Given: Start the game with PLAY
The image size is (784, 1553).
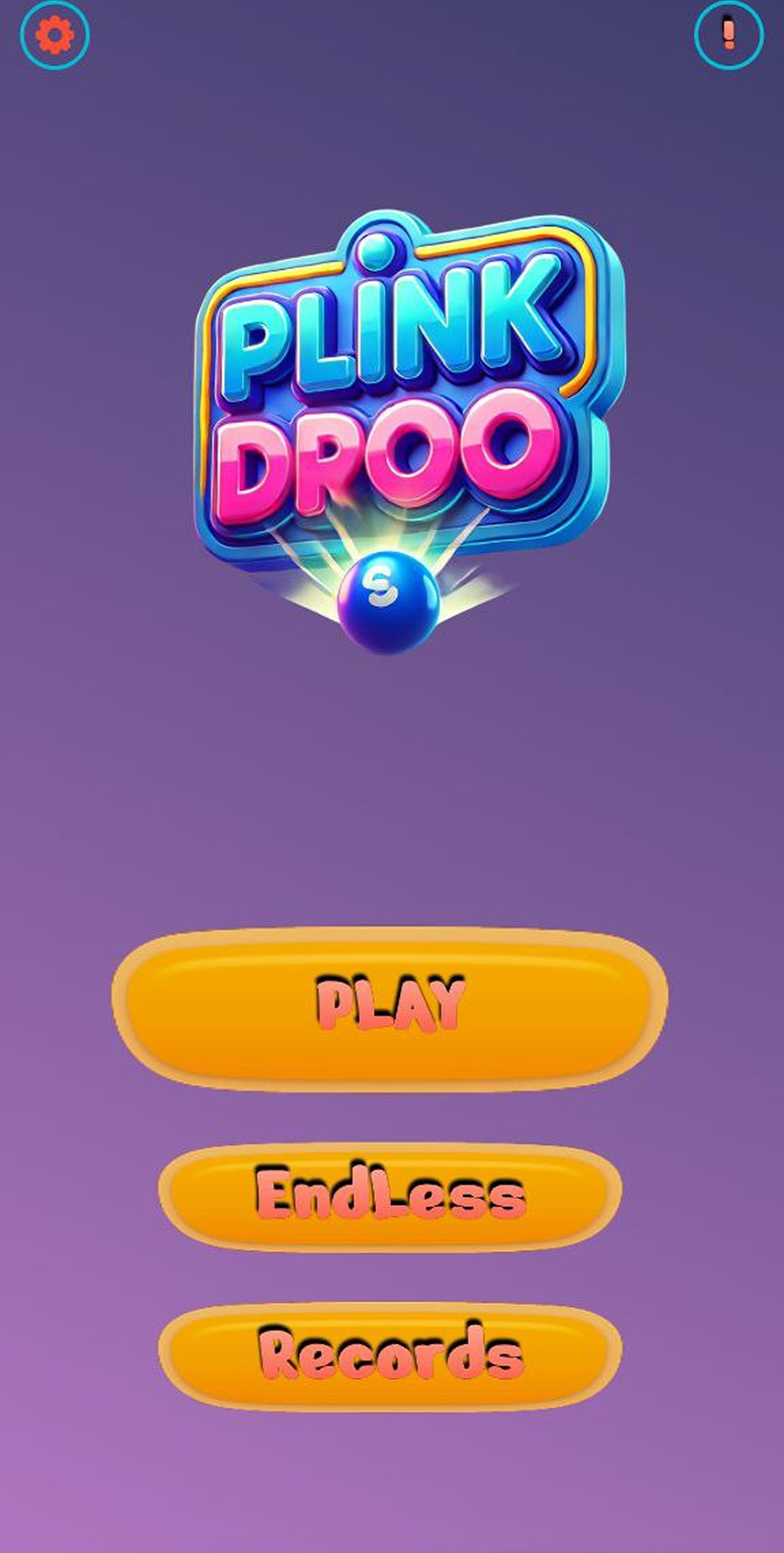Looking at the screenshot, I should point(390,1007).
